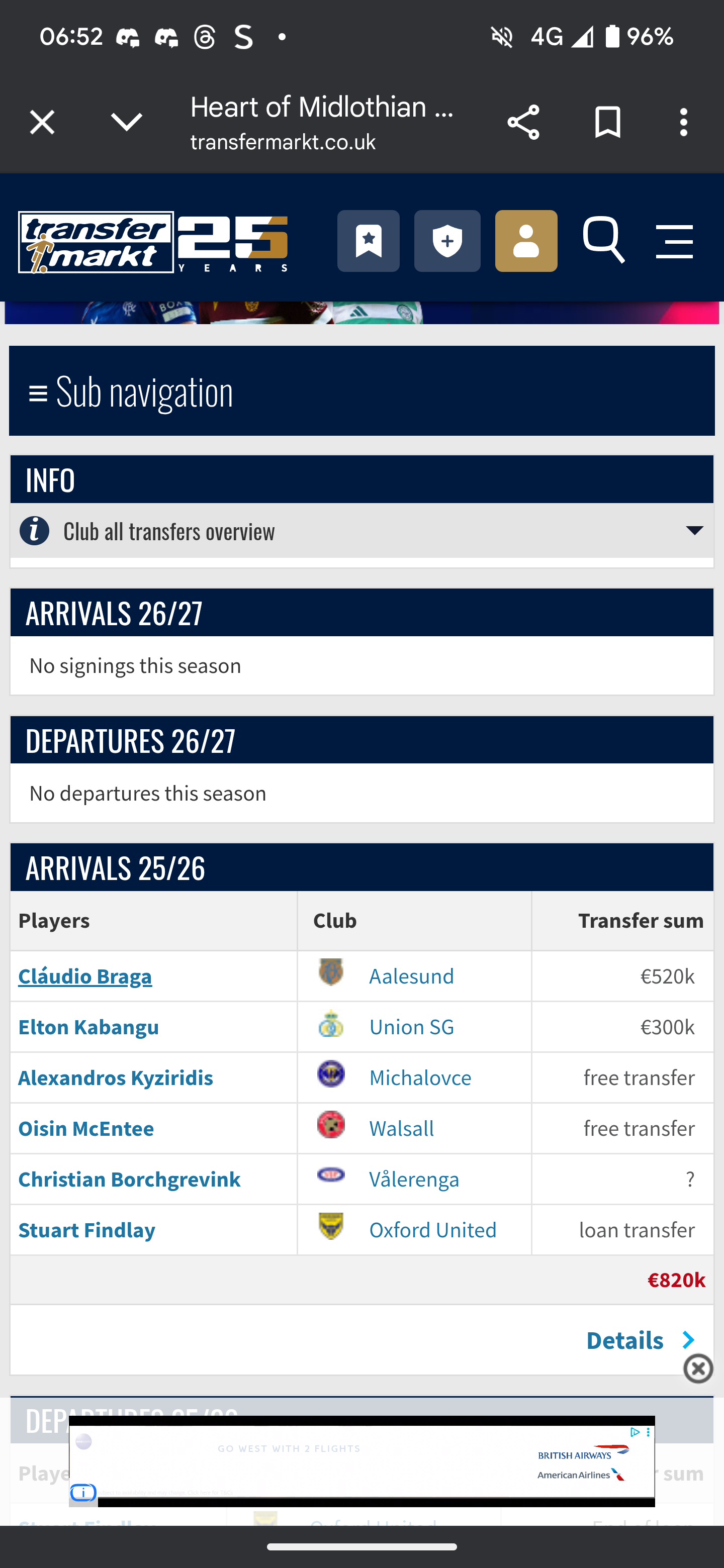The height and width of the screenshot is (1568, 724).
Task: Open Cláudio Braga's player profile
Action: pos(85,976)
